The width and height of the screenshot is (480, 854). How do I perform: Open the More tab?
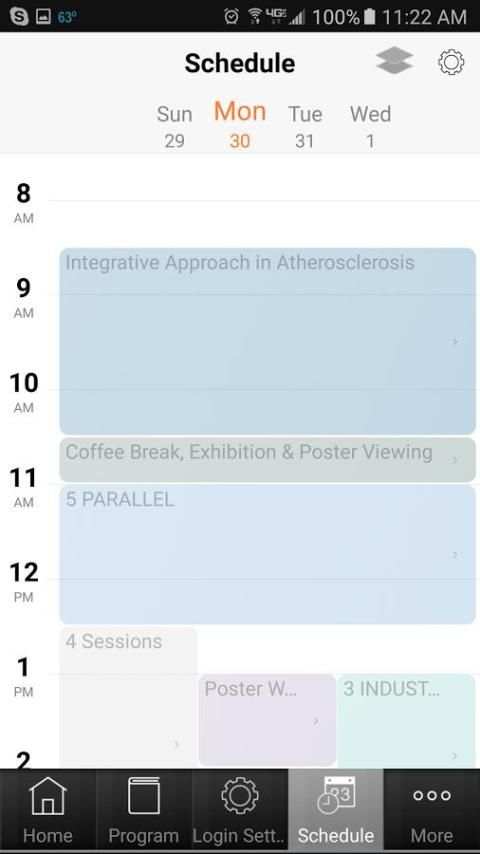(432, 811)
